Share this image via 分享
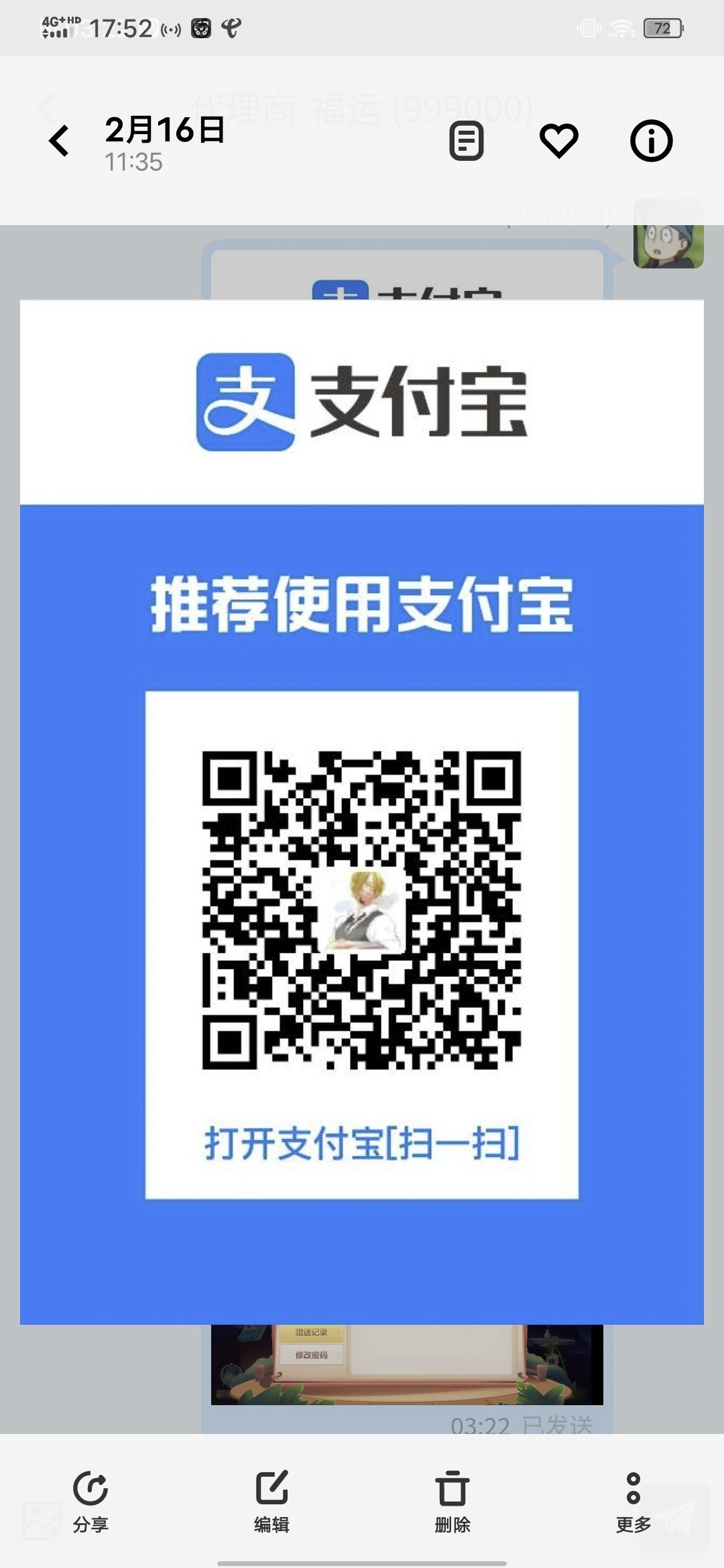The height and width of the screenshot is (1568, 724). [x=90, y=1501]
